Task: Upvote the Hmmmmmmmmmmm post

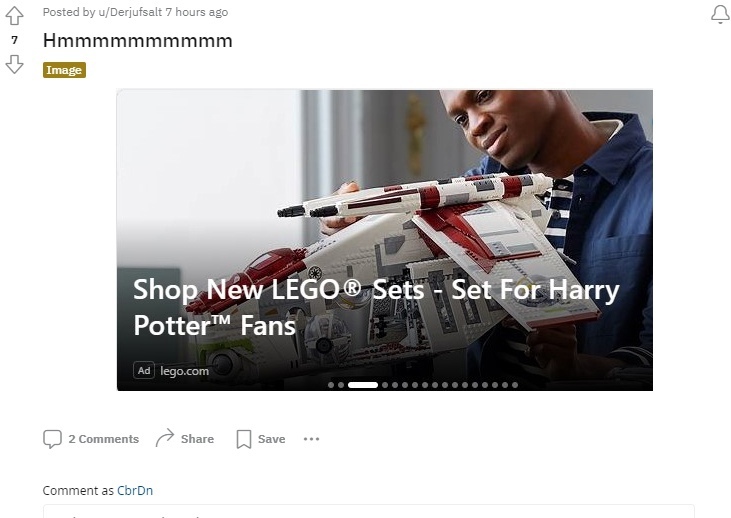Action: (14, 16)
